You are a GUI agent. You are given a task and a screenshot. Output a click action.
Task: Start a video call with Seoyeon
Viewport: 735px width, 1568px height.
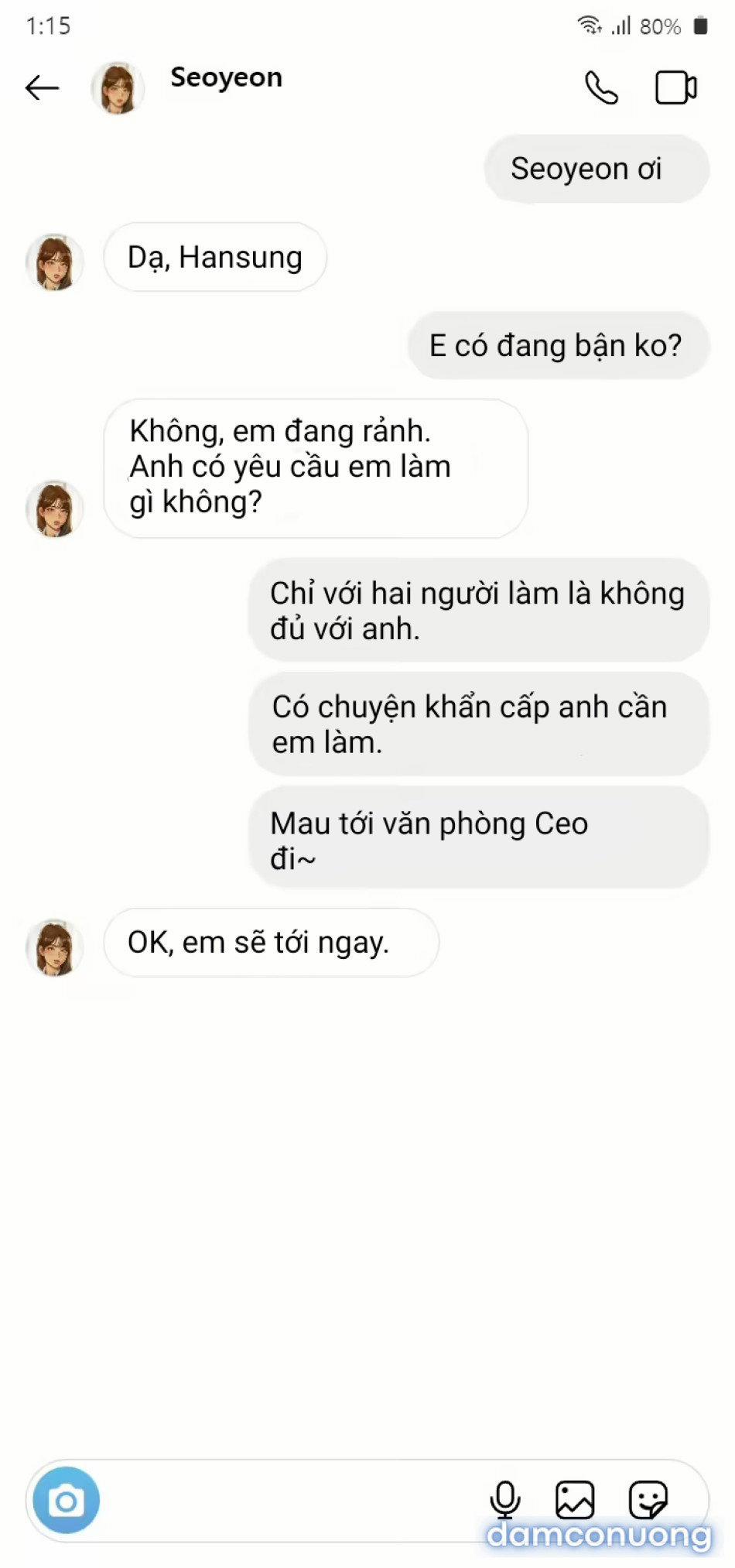coord(675,87)
